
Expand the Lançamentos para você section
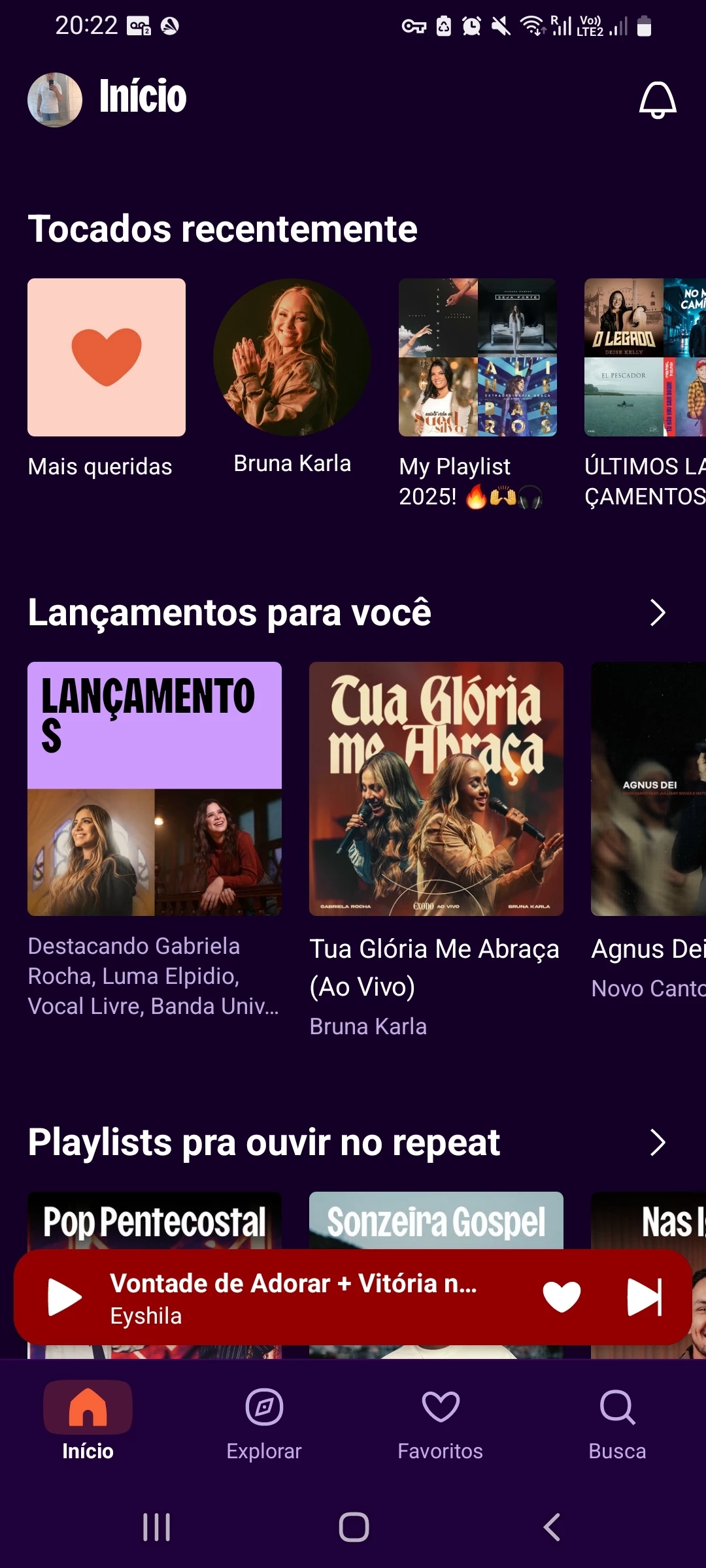pos(657,613)
